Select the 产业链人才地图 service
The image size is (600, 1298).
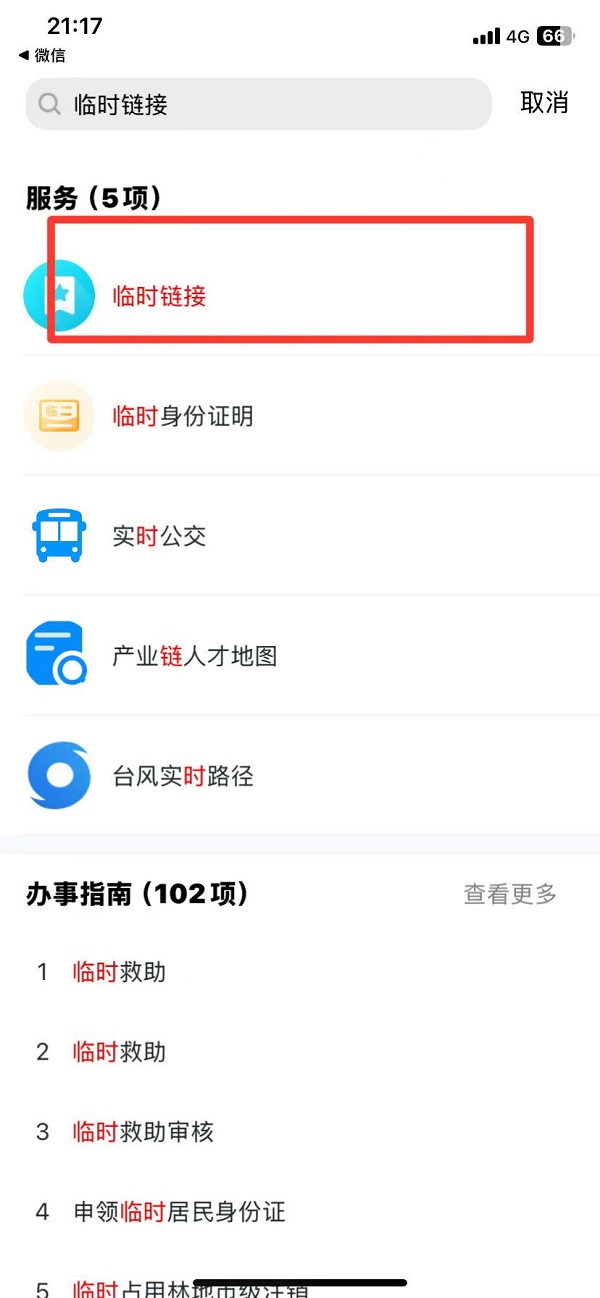194,656
